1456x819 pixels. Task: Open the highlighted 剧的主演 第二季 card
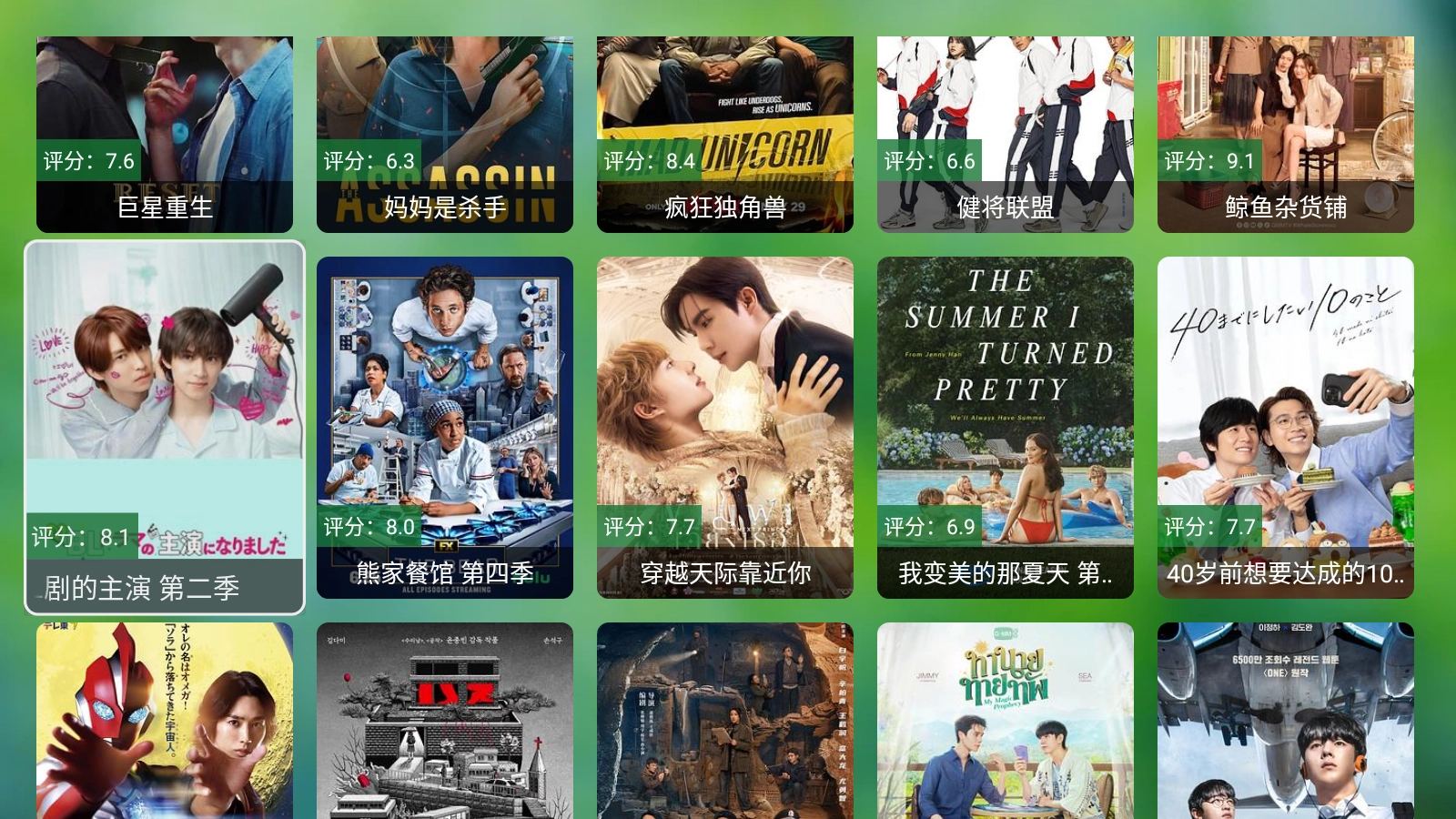[x=165, y=428]
